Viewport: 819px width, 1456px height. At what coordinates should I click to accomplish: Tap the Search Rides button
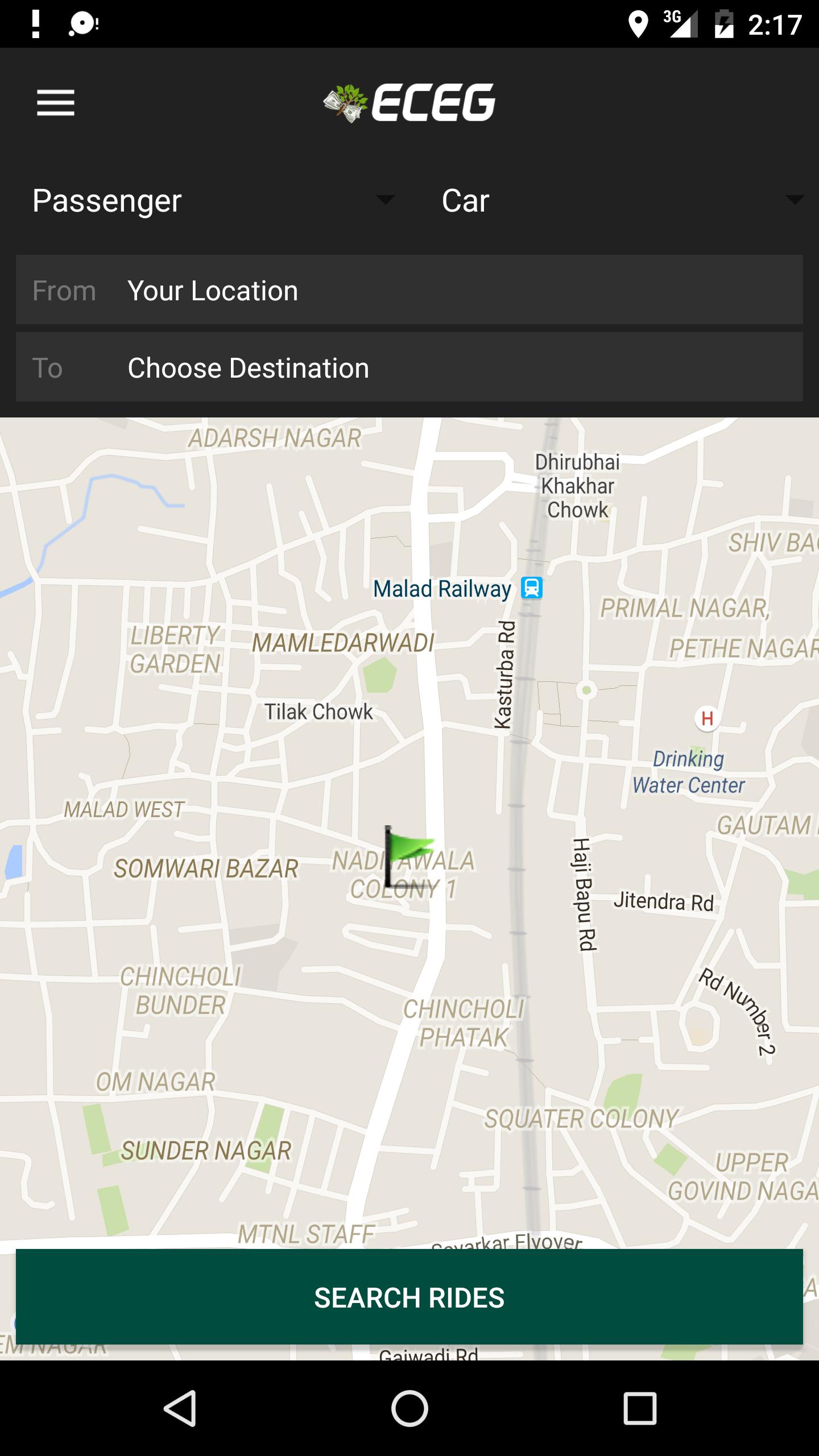point(409,1297)
